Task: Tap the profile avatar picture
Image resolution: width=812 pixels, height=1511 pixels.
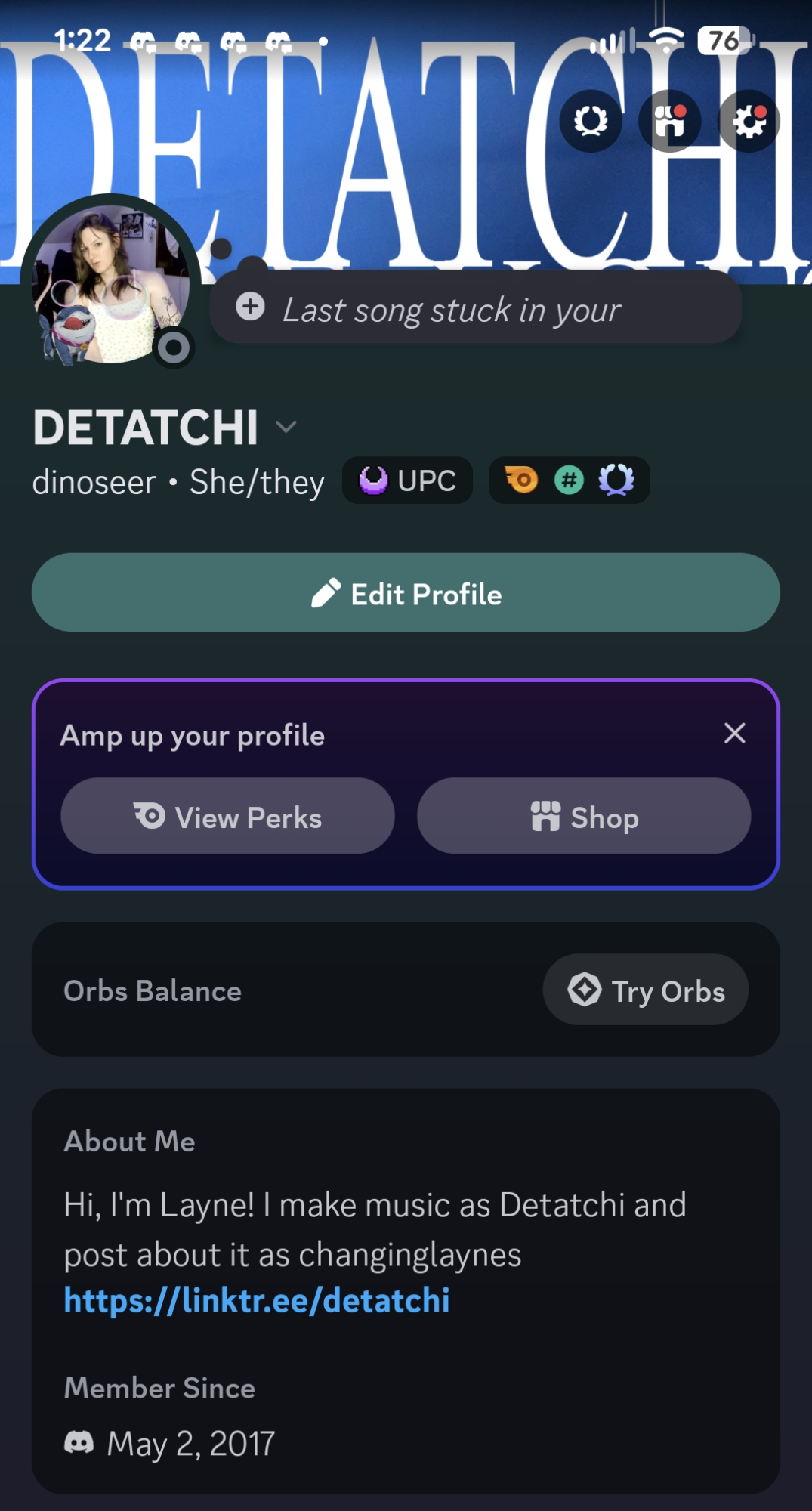Action: (x=110, y=284)
